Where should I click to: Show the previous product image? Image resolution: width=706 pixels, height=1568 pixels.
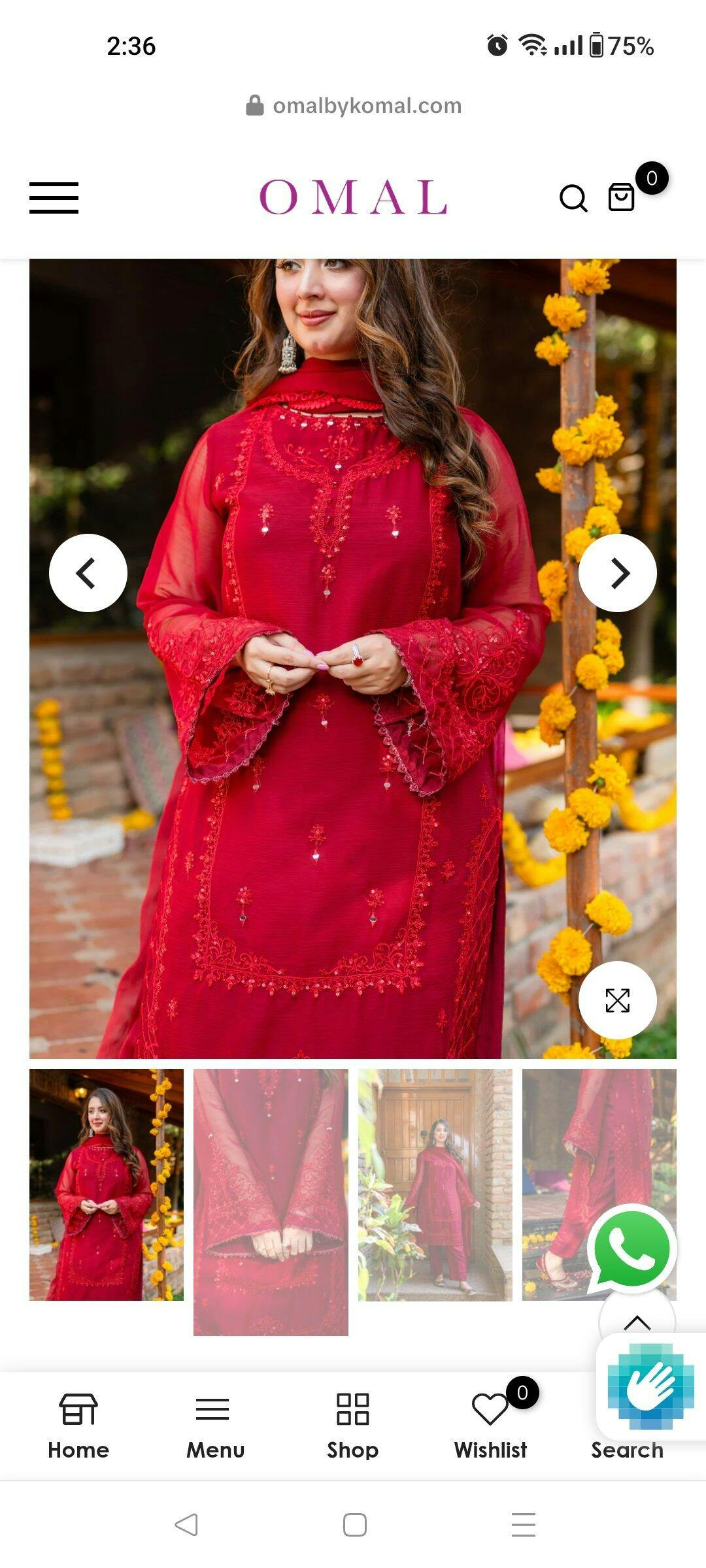88,573
